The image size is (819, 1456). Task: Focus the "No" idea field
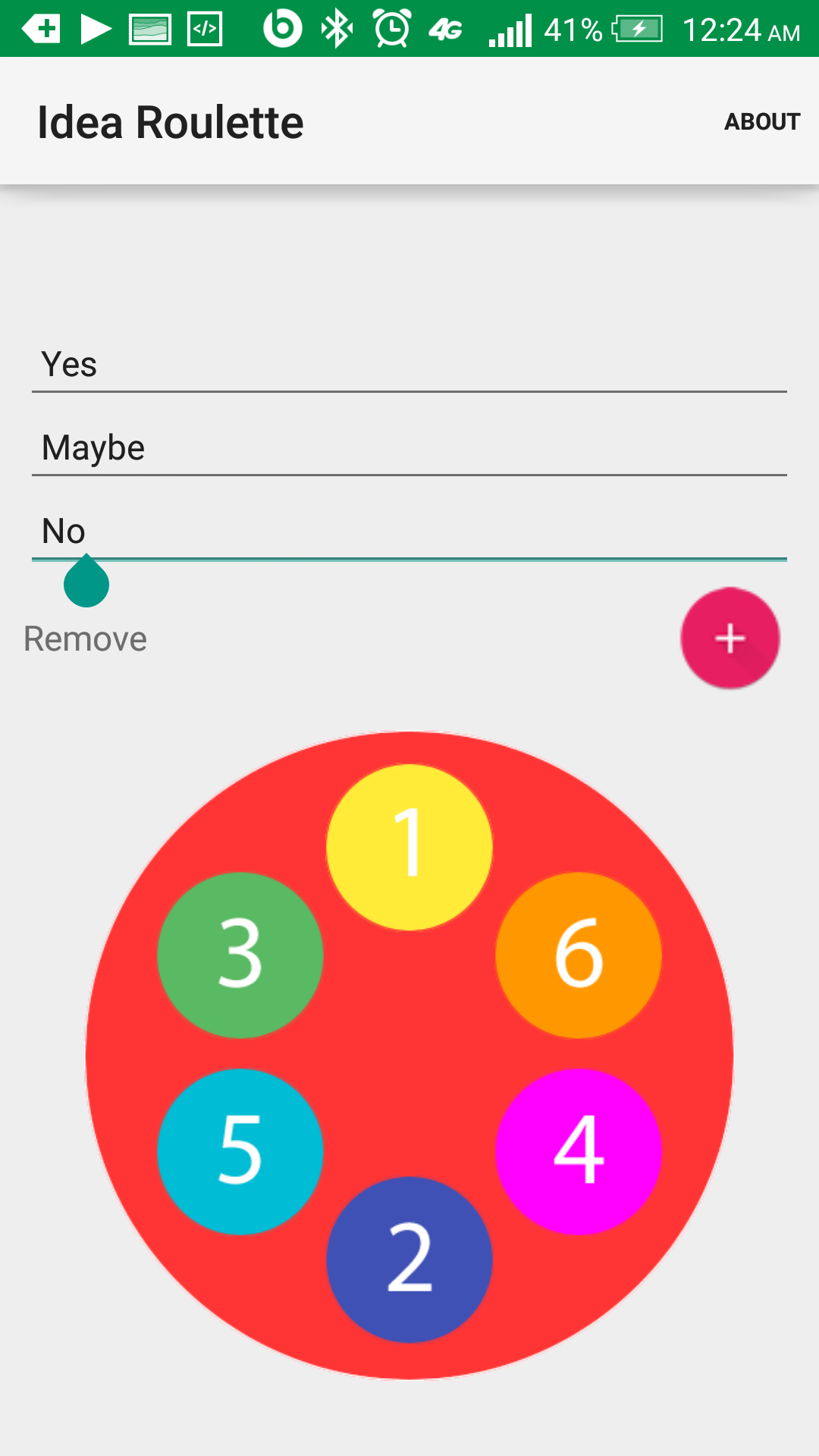(x=409, y=531)
